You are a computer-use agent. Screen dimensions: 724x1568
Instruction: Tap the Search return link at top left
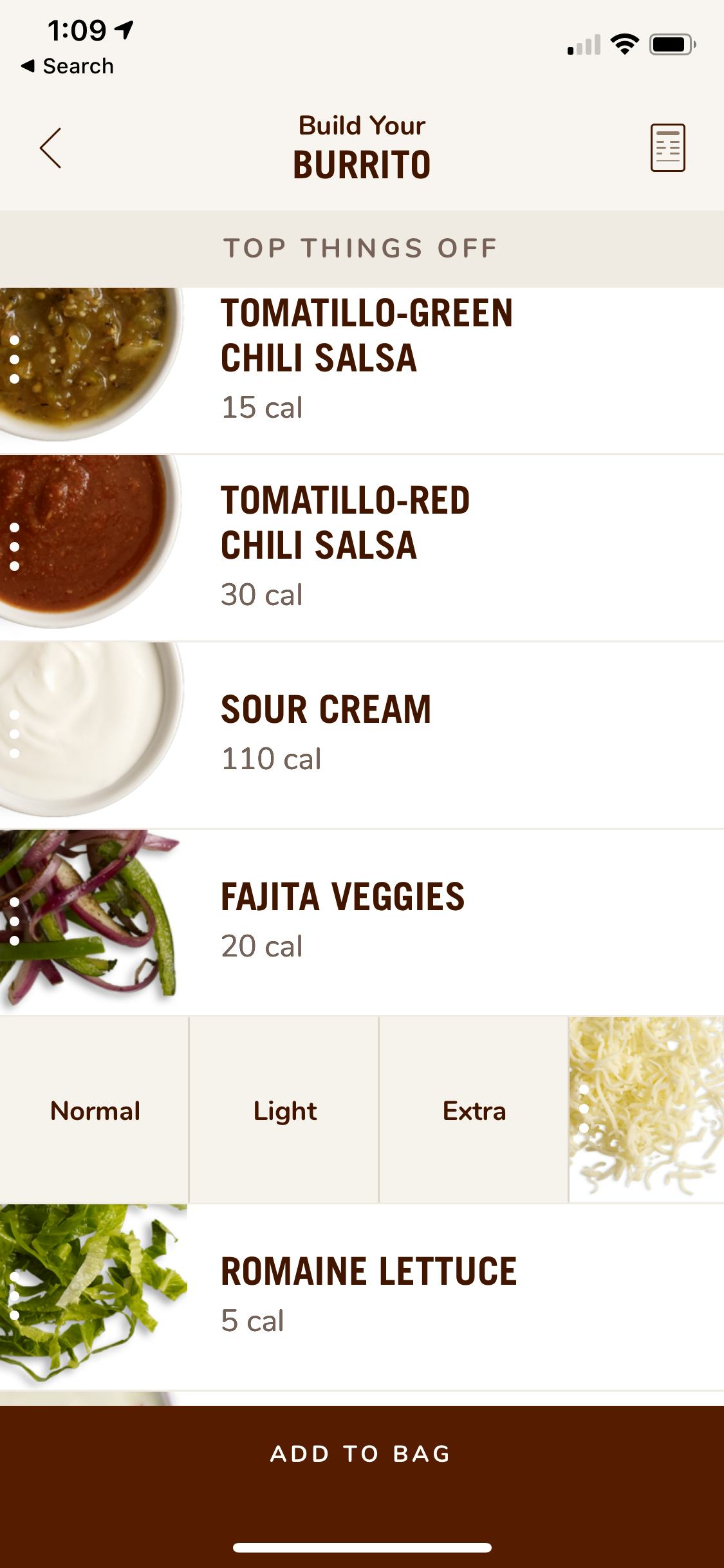point(67,65)
